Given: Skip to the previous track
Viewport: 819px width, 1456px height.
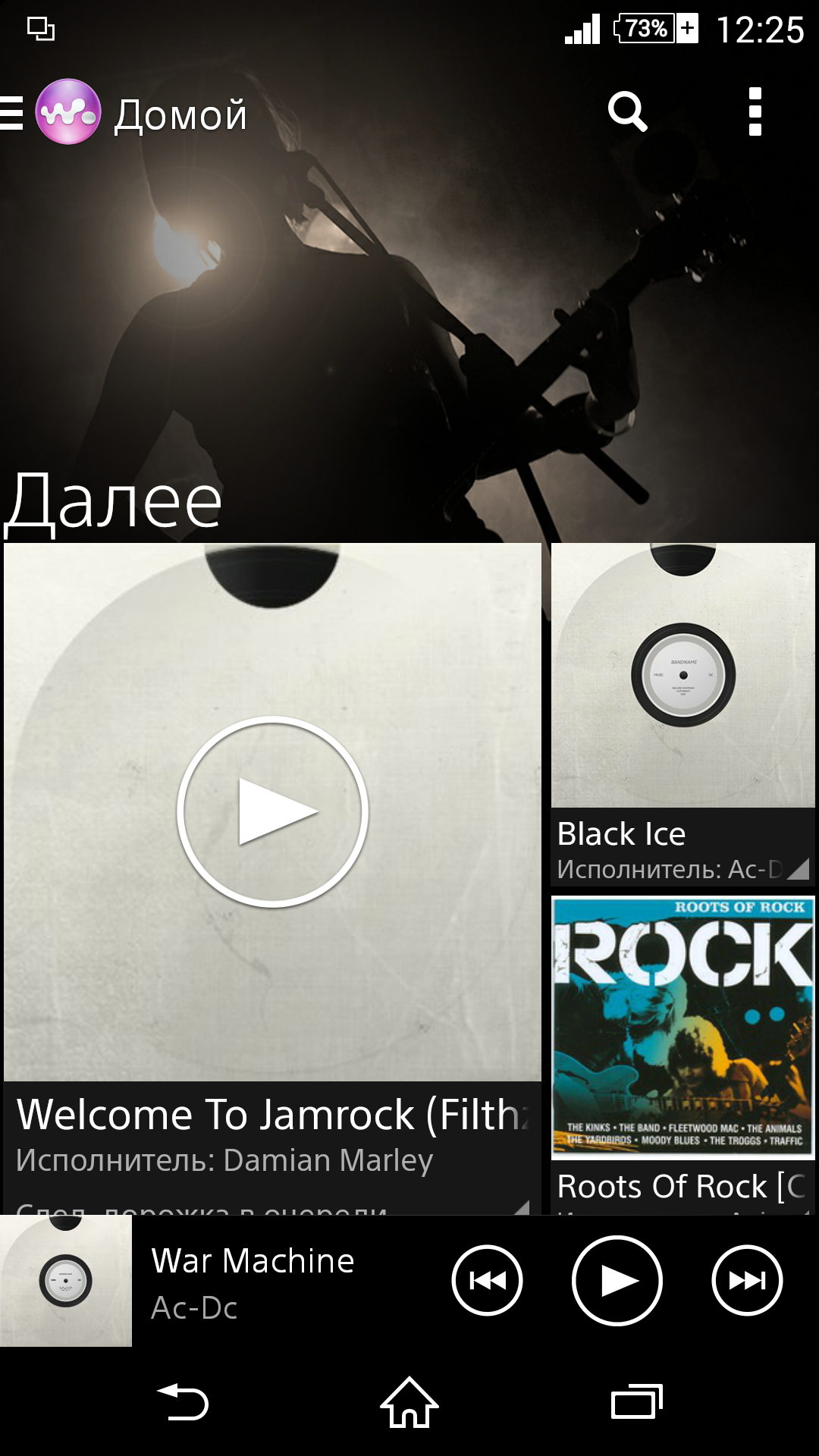Looking at the screenshot, I should coord(487,1281).
